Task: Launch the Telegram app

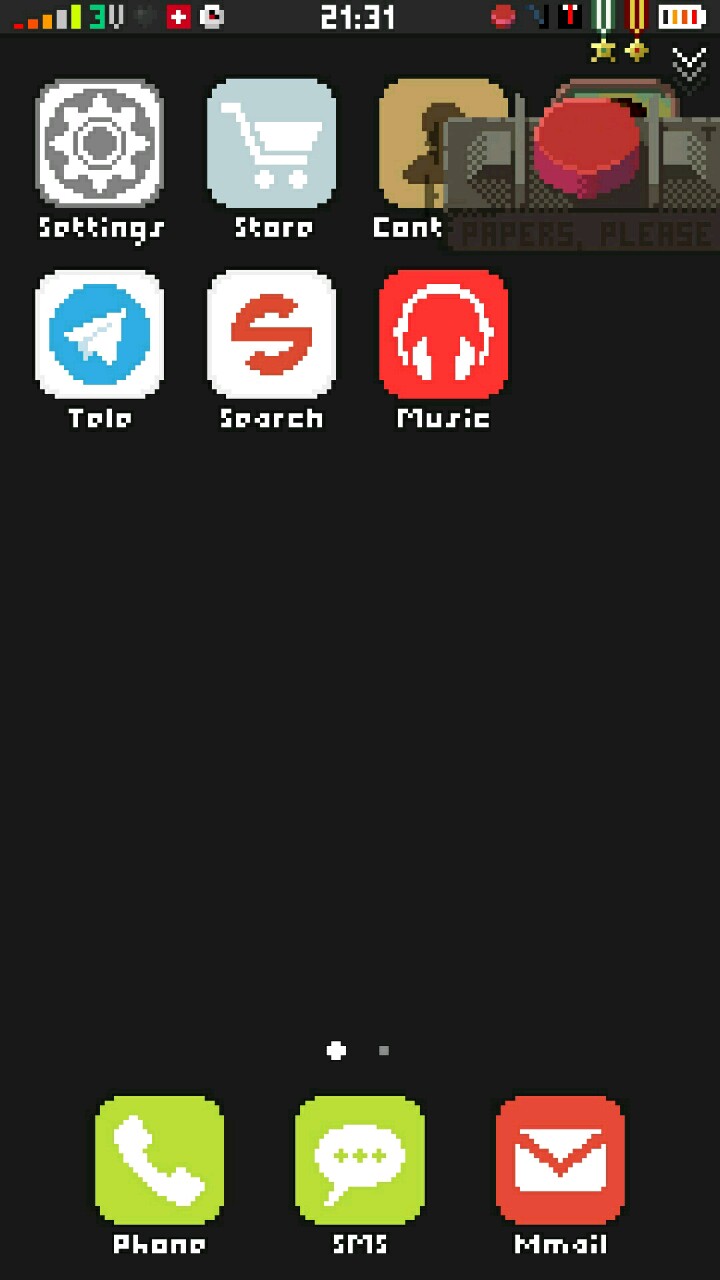Action: [x=99, y=334]
